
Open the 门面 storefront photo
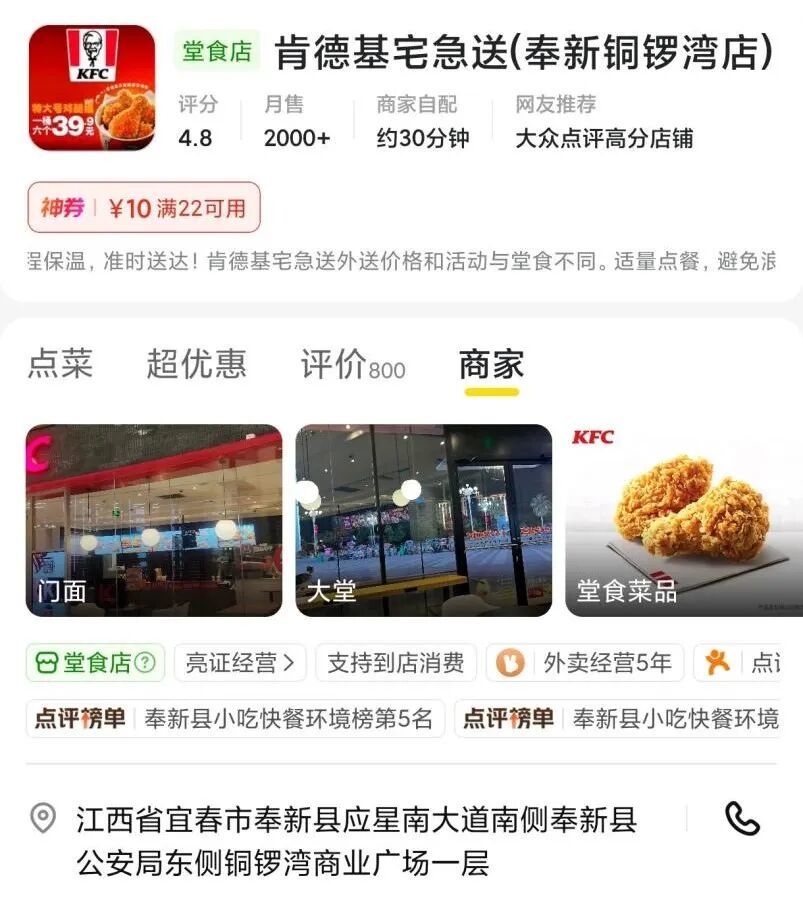(x=154, y=520)
